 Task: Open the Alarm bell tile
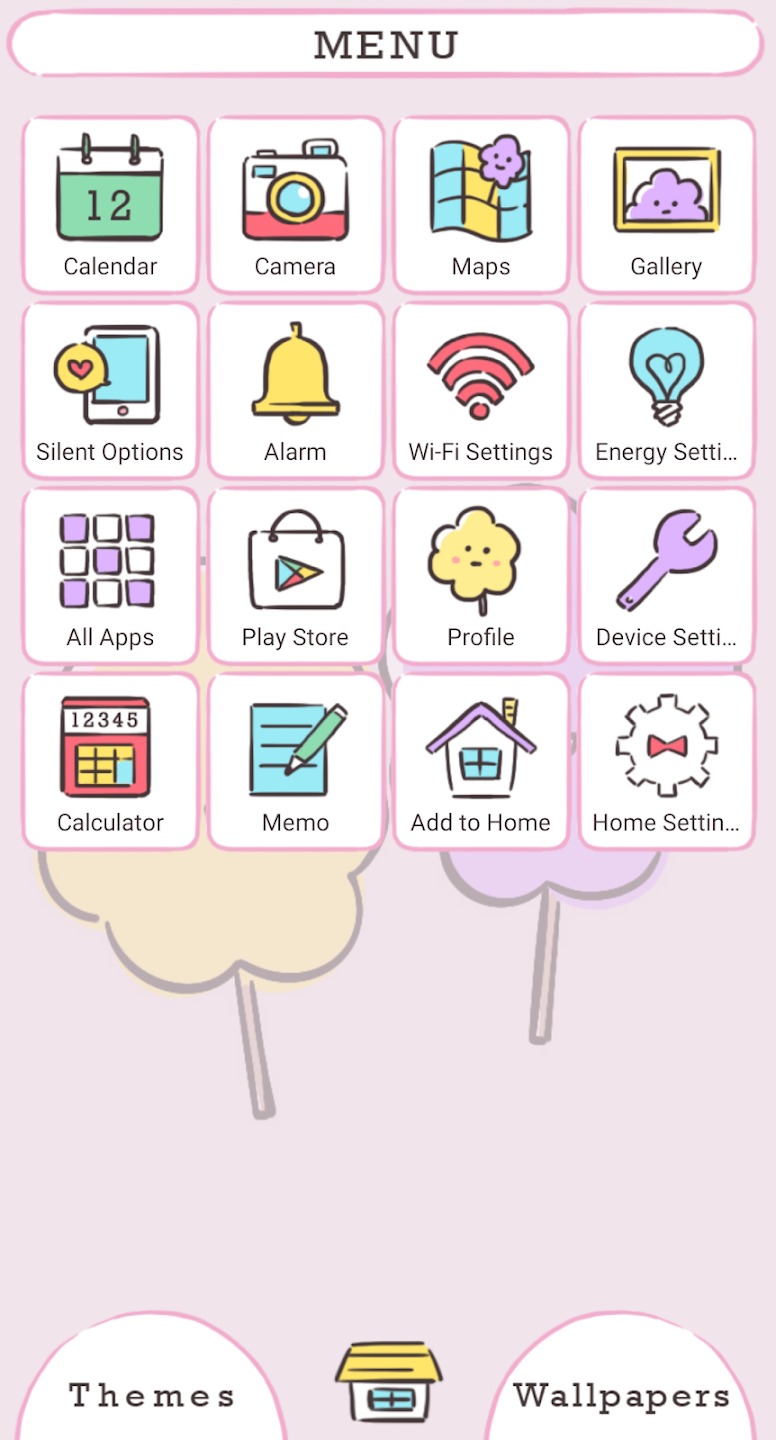coord(295,390)
